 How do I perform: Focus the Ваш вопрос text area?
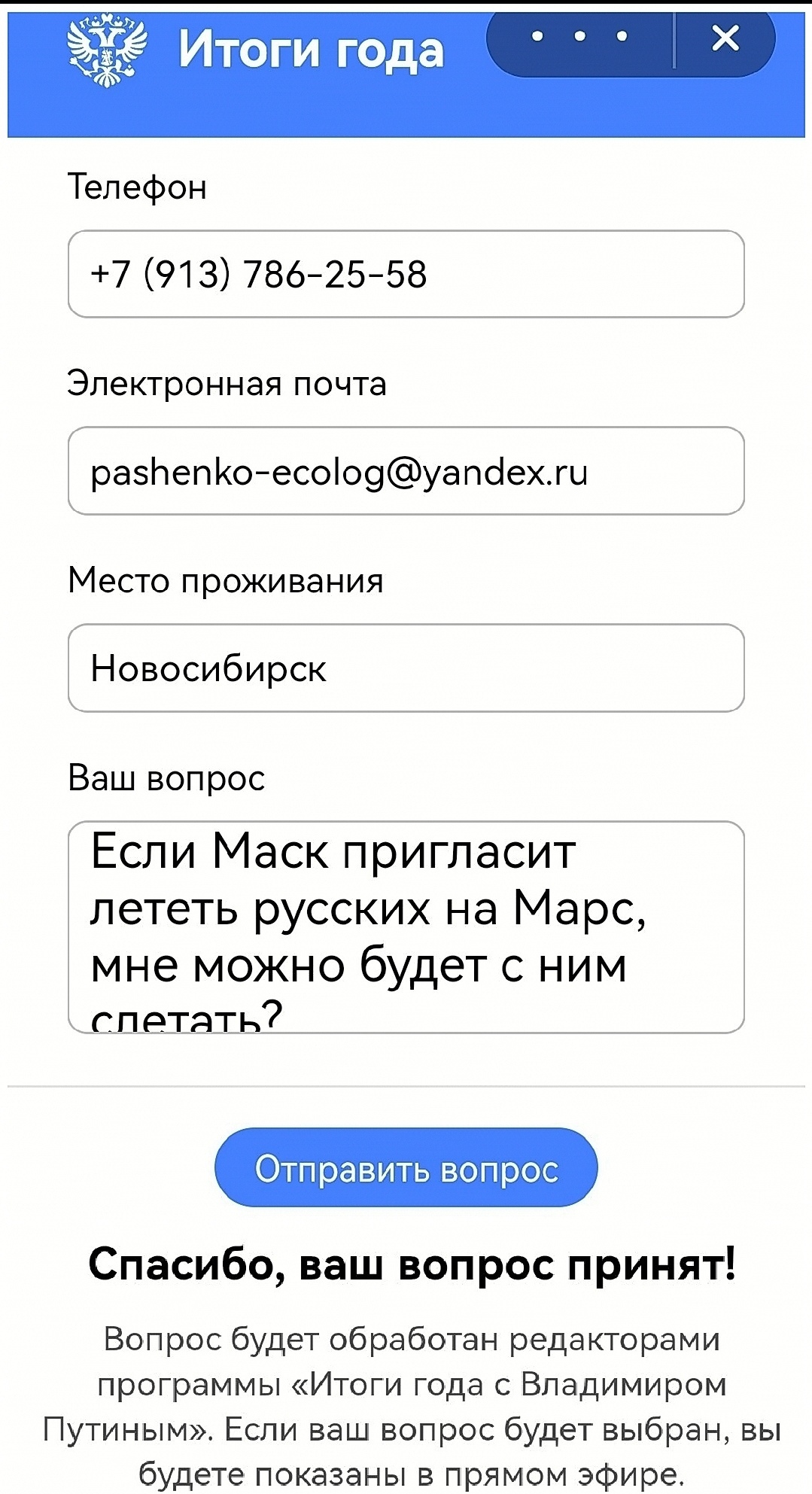click(406, 927)
